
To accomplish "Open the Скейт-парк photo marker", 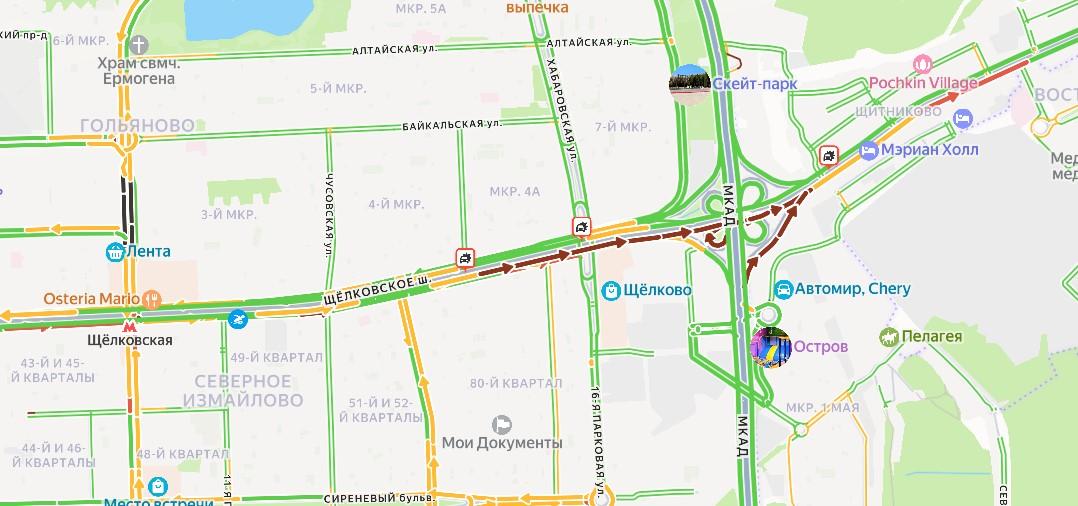I will tap(689, 84).
